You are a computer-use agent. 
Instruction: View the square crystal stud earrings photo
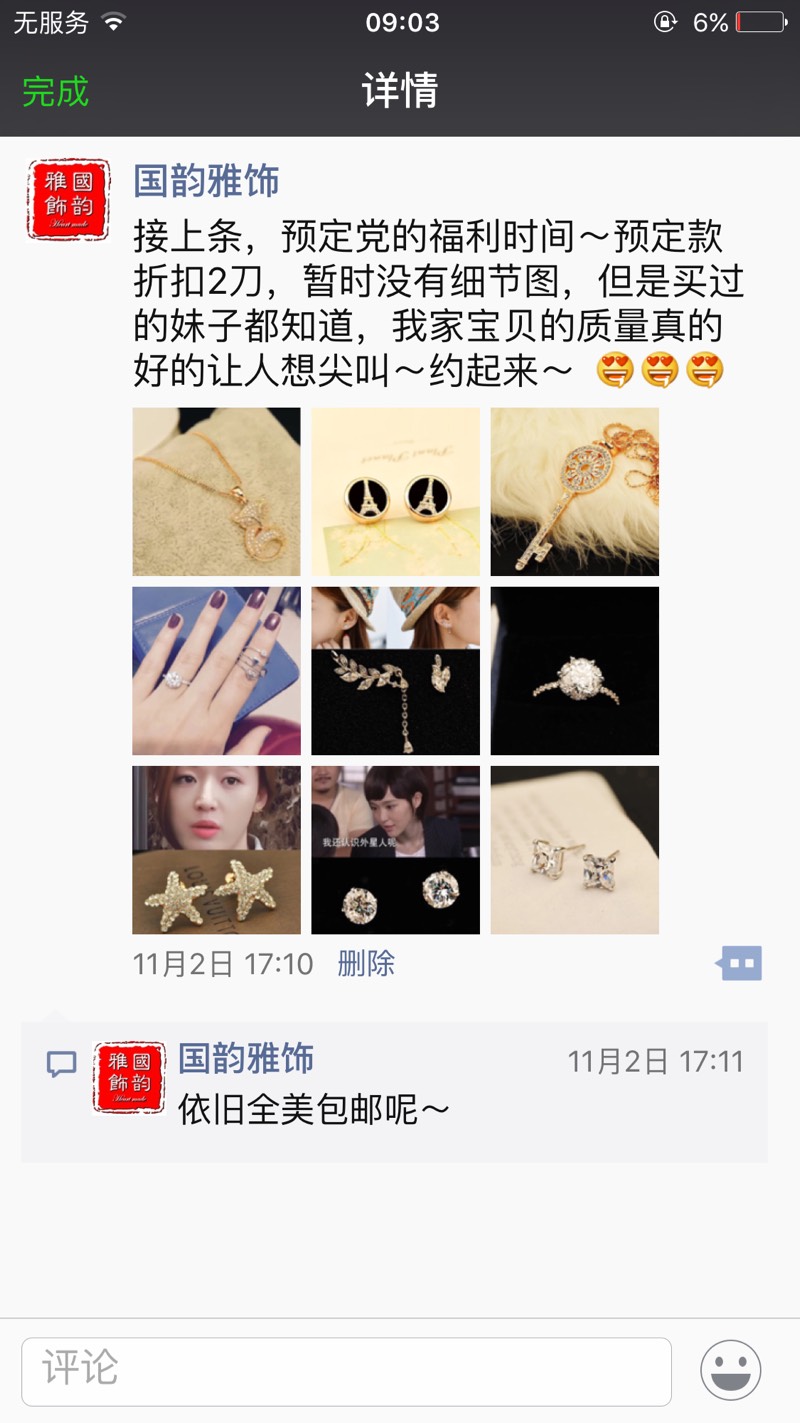point(574,849)
